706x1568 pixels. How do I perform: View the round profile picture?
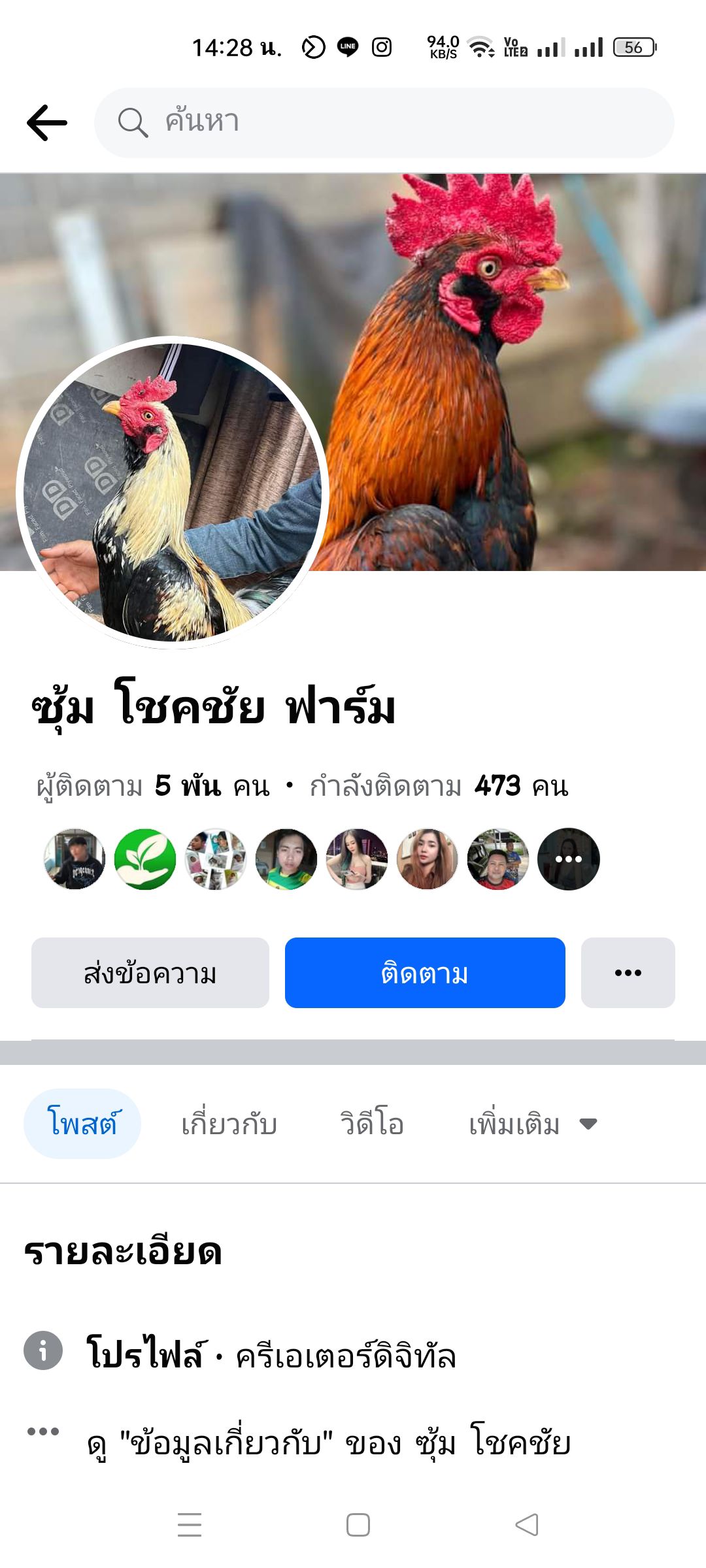(x=173, y=493)
